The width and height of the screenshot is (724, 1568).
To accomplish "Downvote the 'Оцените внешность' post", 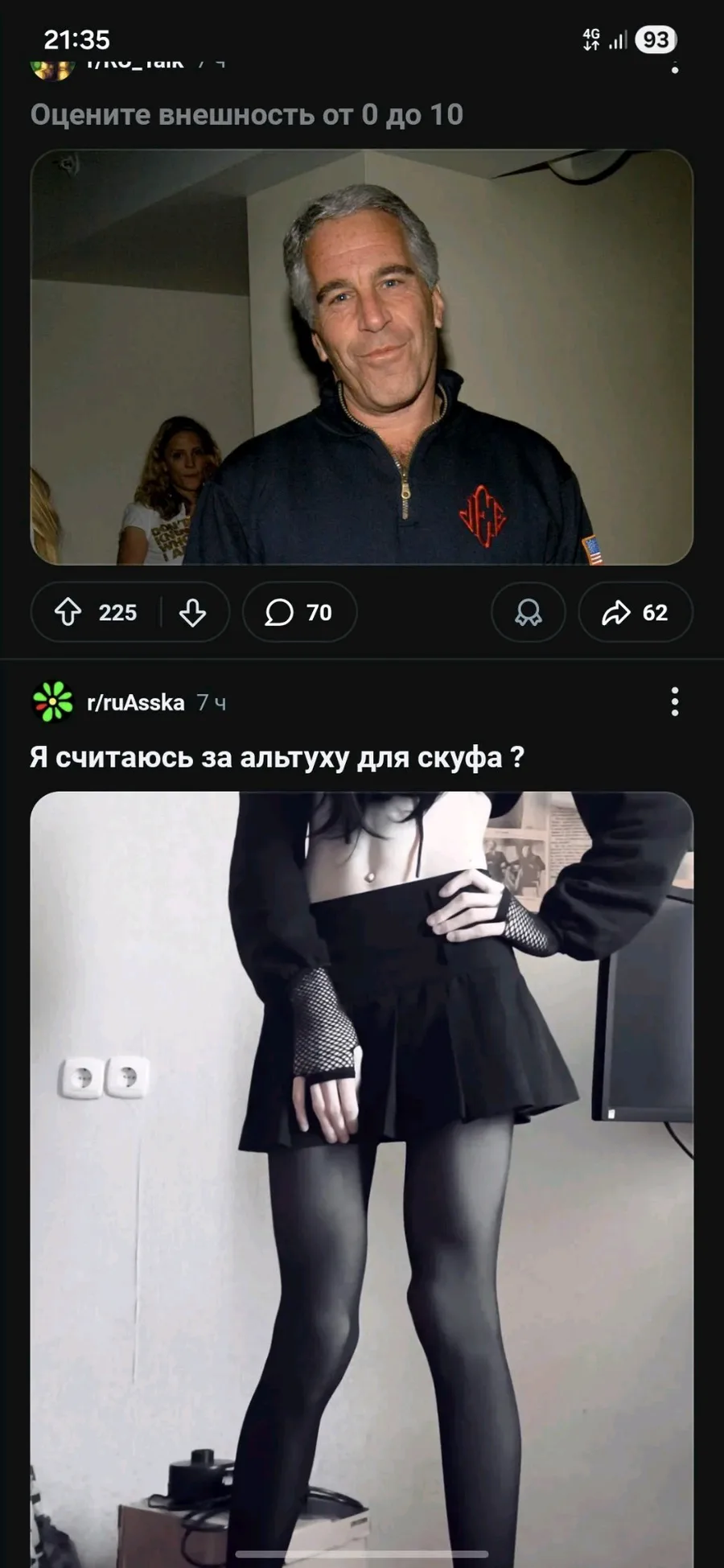I will (192, 613).
